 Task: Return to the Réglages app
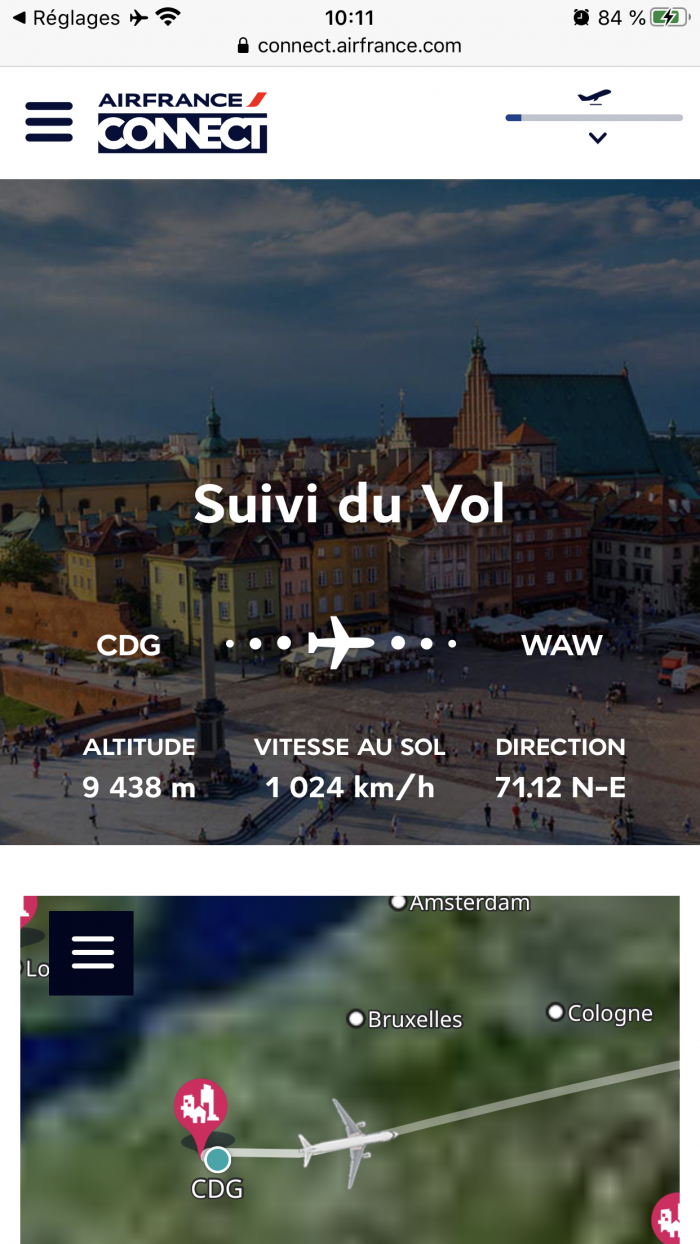65,18
